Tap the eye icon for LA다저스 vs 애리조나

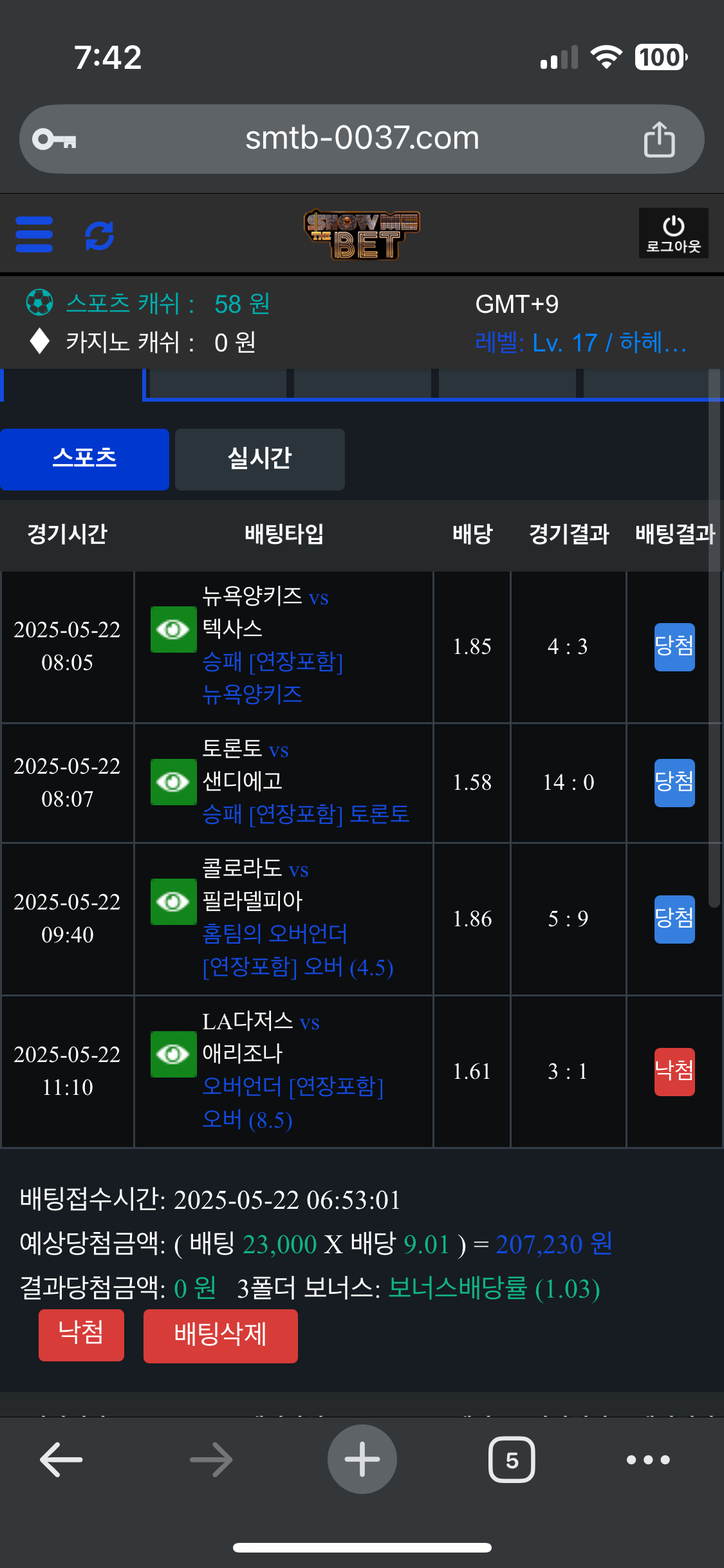173,1054
